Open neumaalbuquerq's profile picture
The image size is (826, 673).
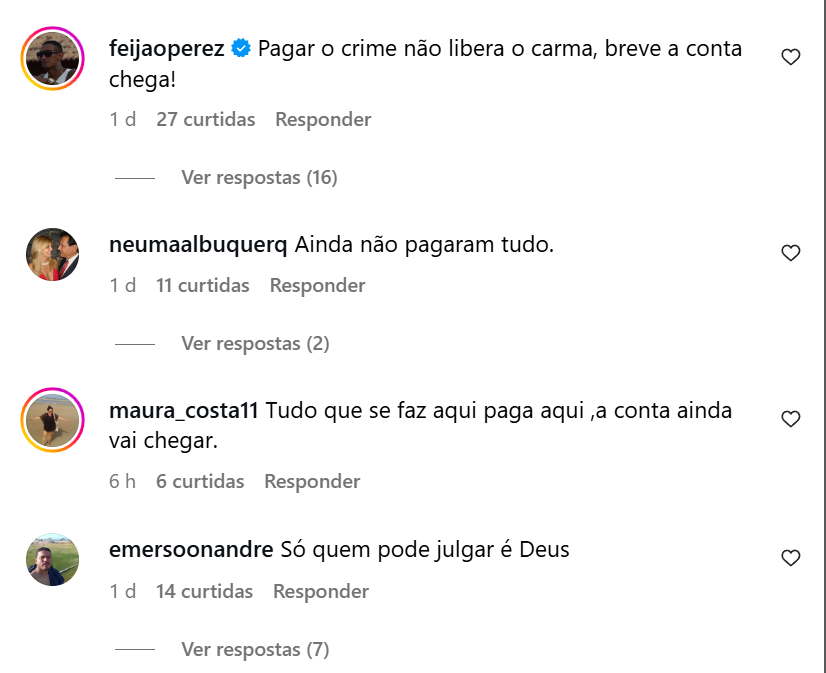coord(51,255)
